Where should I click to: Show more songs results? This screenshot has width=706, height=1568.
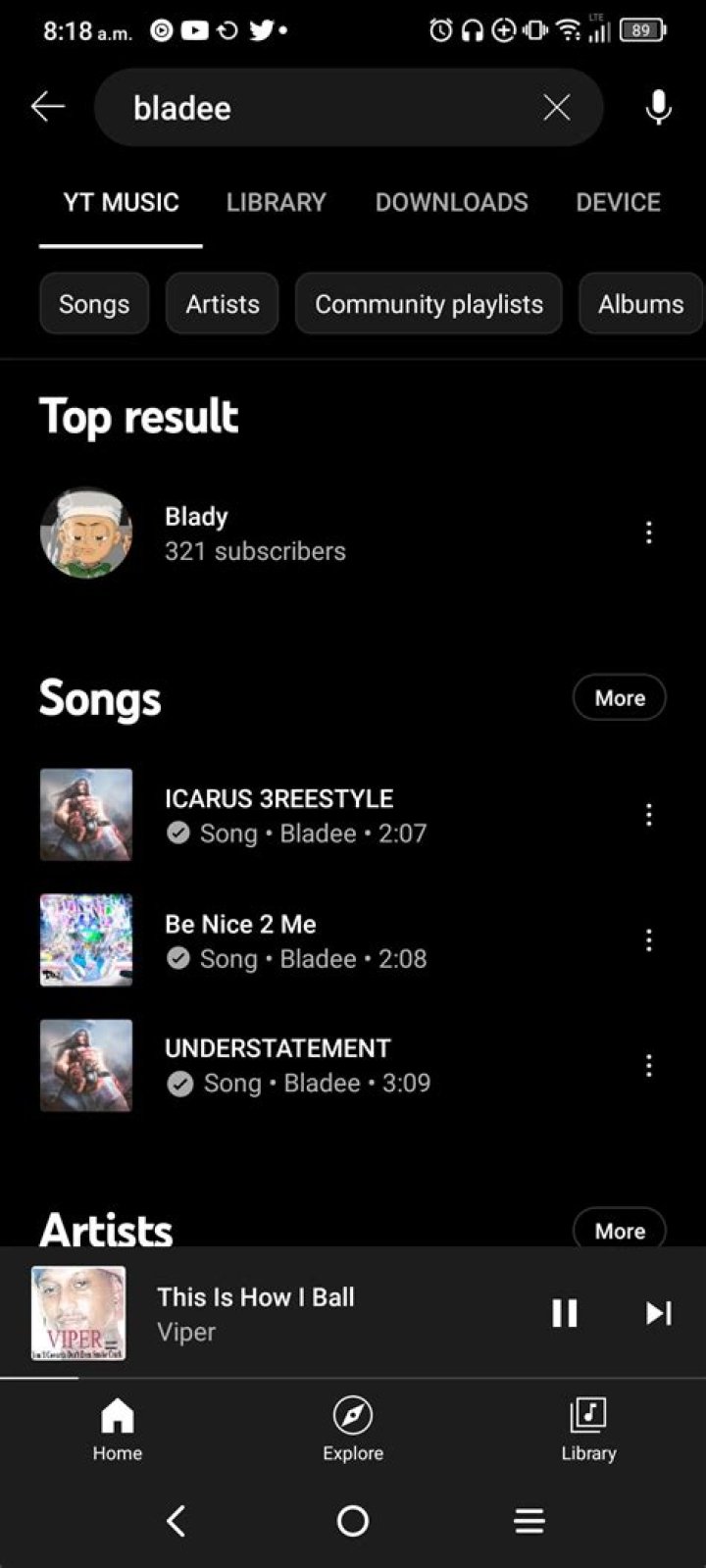[620, 697]
